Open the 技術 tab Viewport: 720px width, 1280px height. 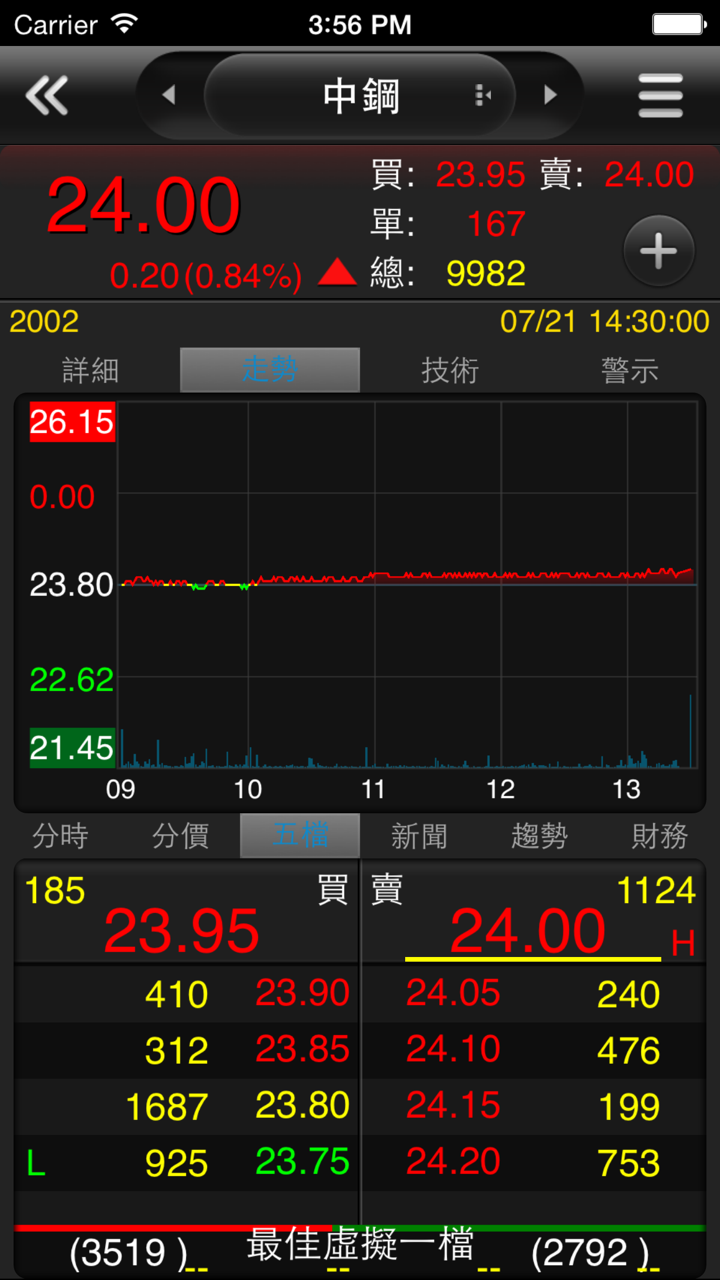(x=450, y=370)
